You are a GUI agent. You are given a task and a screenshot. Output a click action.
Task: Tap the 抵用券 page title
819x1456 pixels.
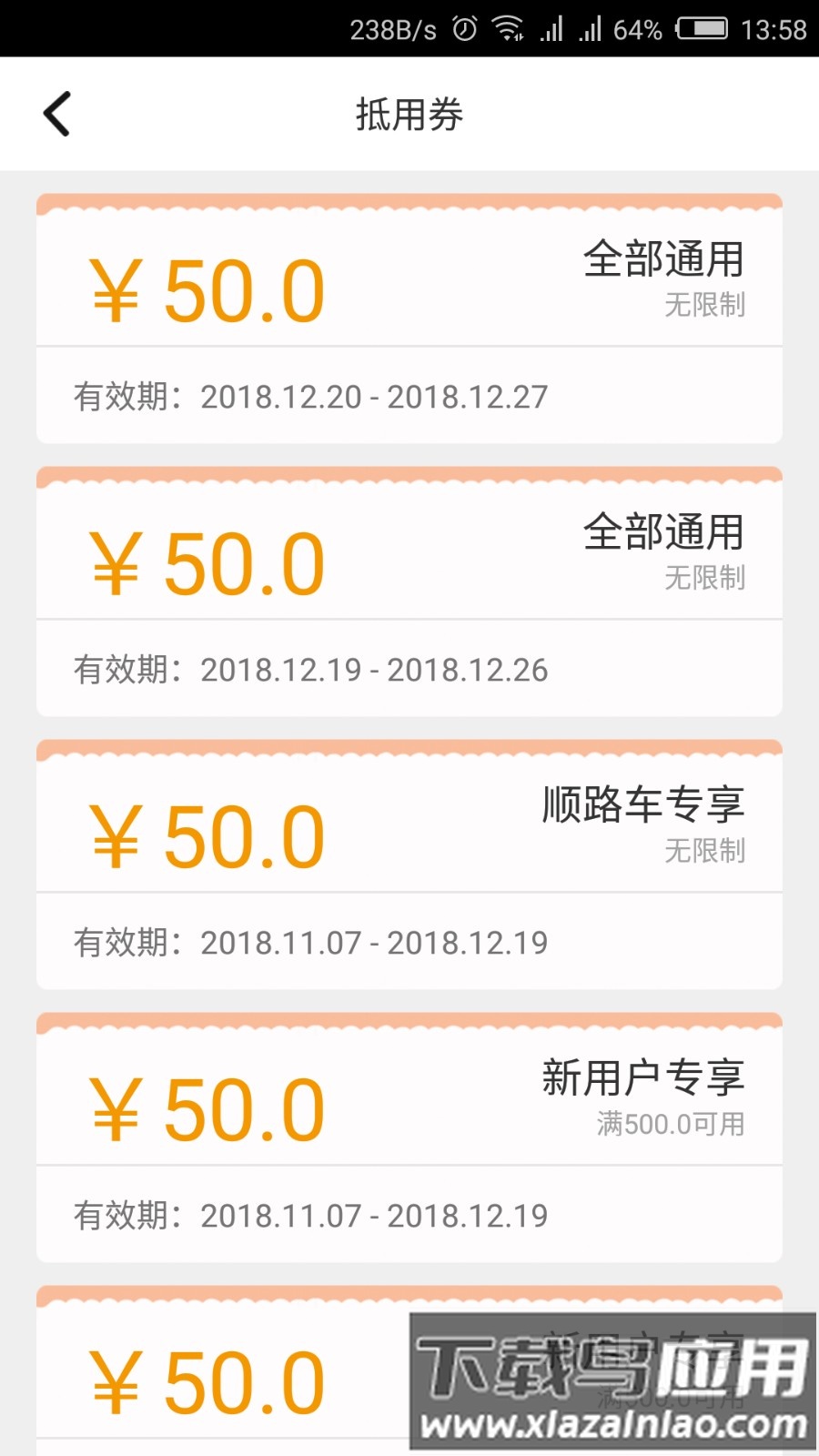coord(409,113)
